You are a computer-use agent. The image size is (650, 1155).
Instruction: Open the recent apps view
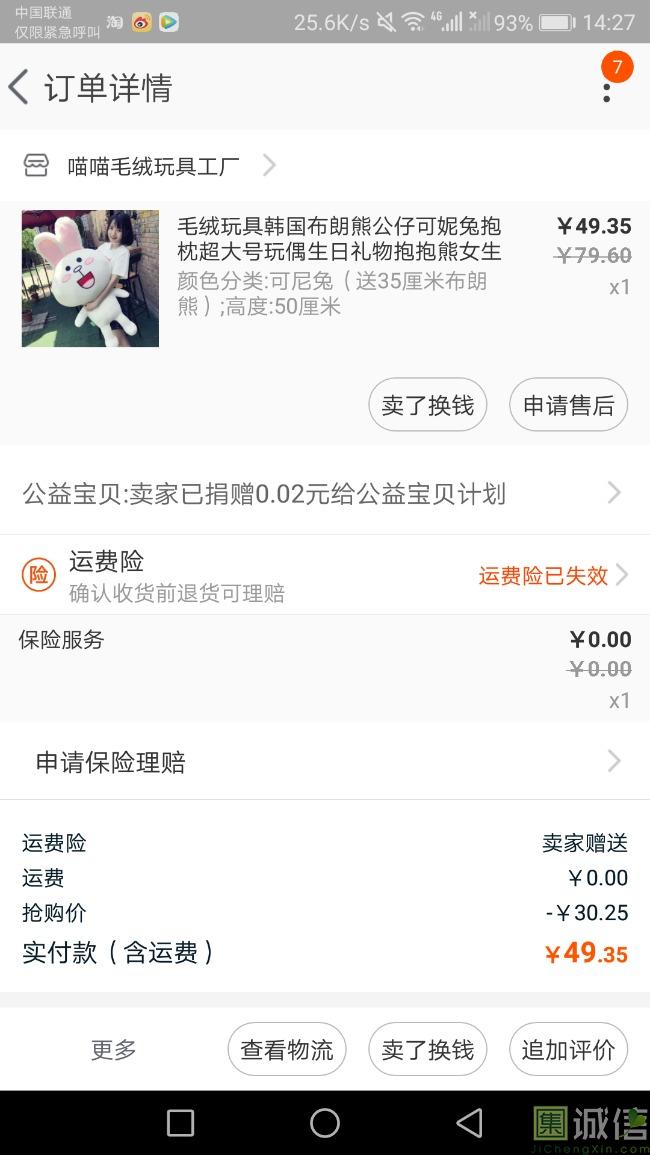(180, 1123)
